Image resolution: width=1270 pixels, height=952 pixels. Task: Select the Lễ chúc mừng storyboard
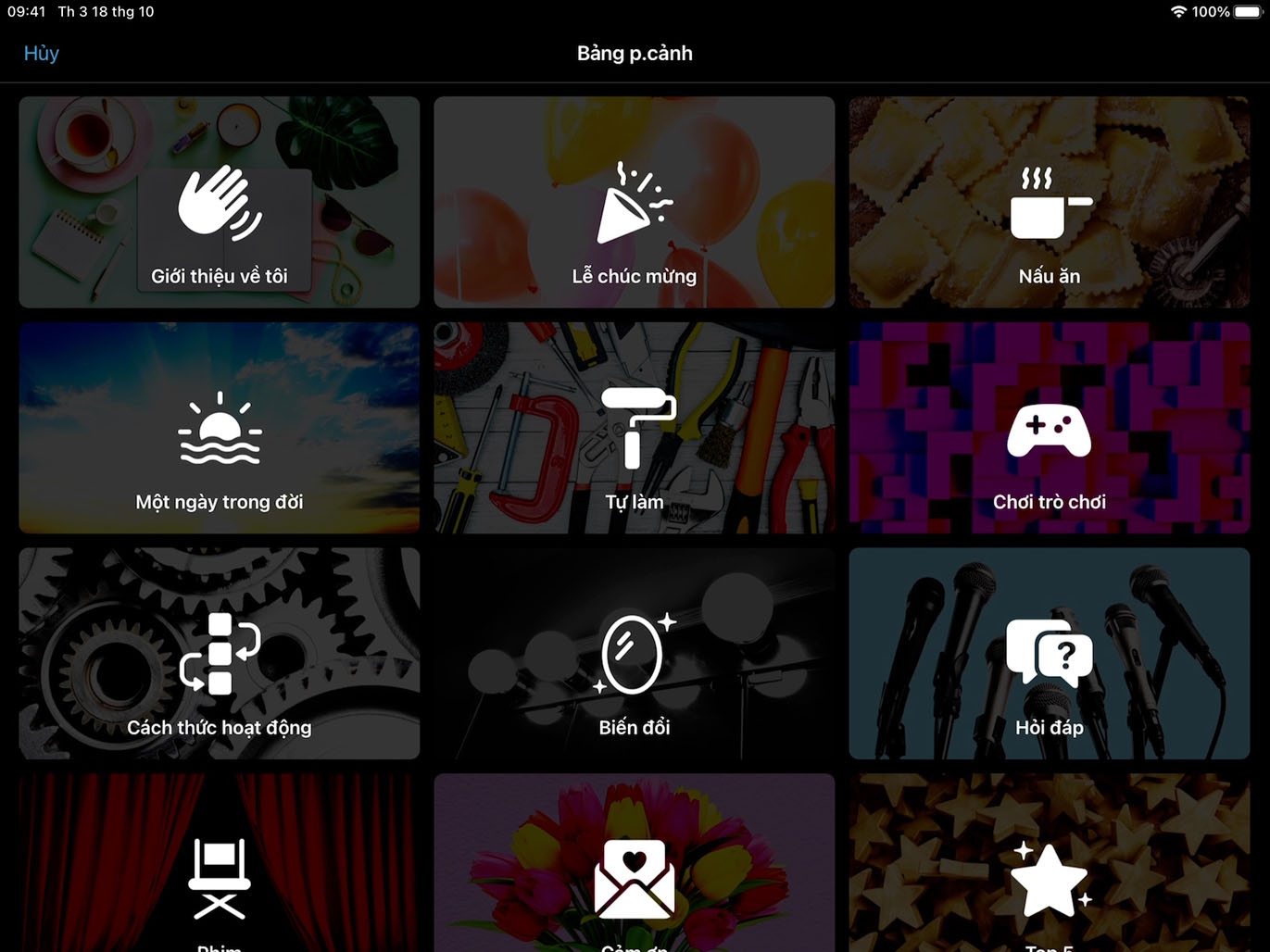[634, 202]
